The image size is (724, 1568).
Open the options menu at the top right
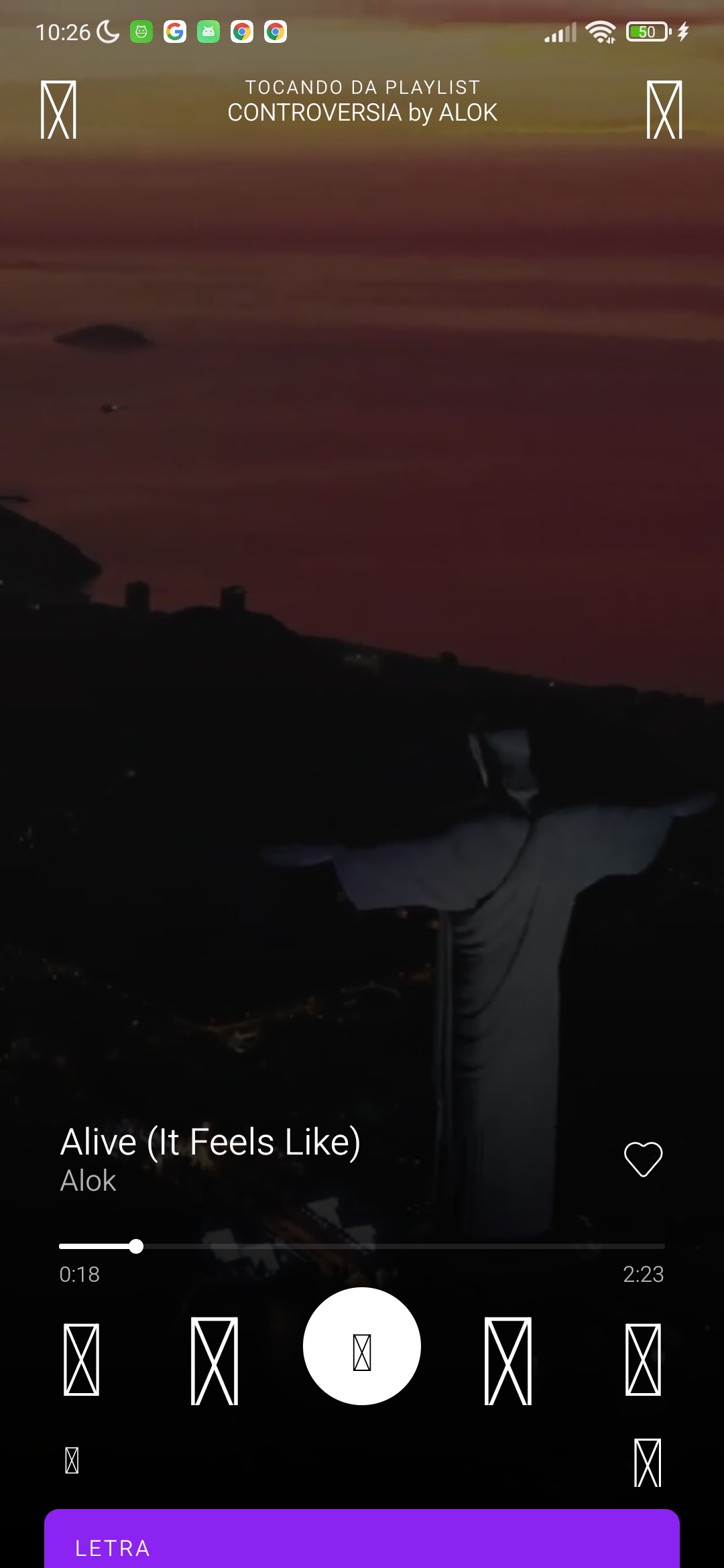coord(664,110)
